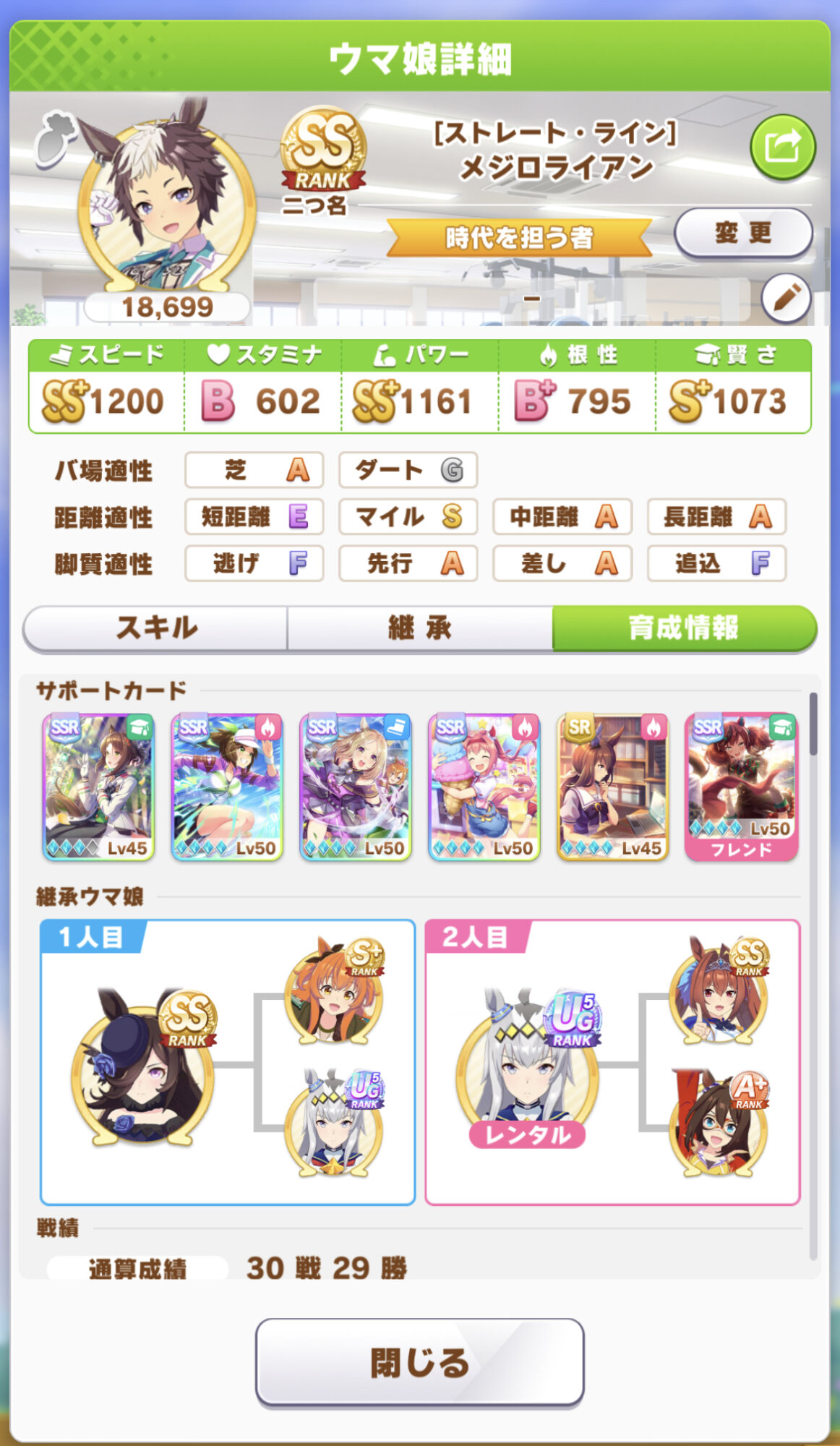Open the フレンド support card
840x1446 pixels.
tap(741, 787)
